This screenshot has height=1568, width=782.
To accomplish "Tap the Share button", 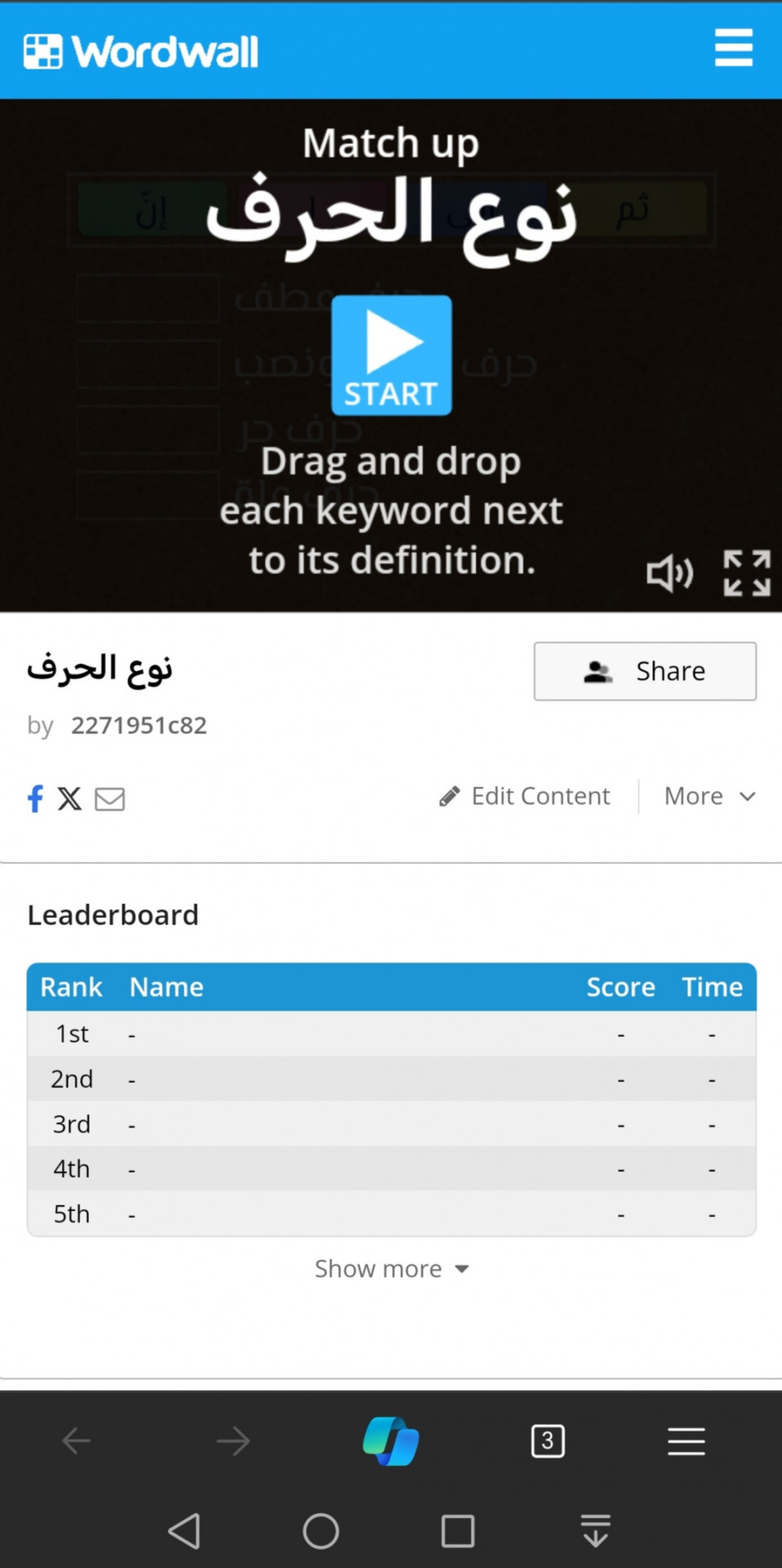I will click(645, 671).
